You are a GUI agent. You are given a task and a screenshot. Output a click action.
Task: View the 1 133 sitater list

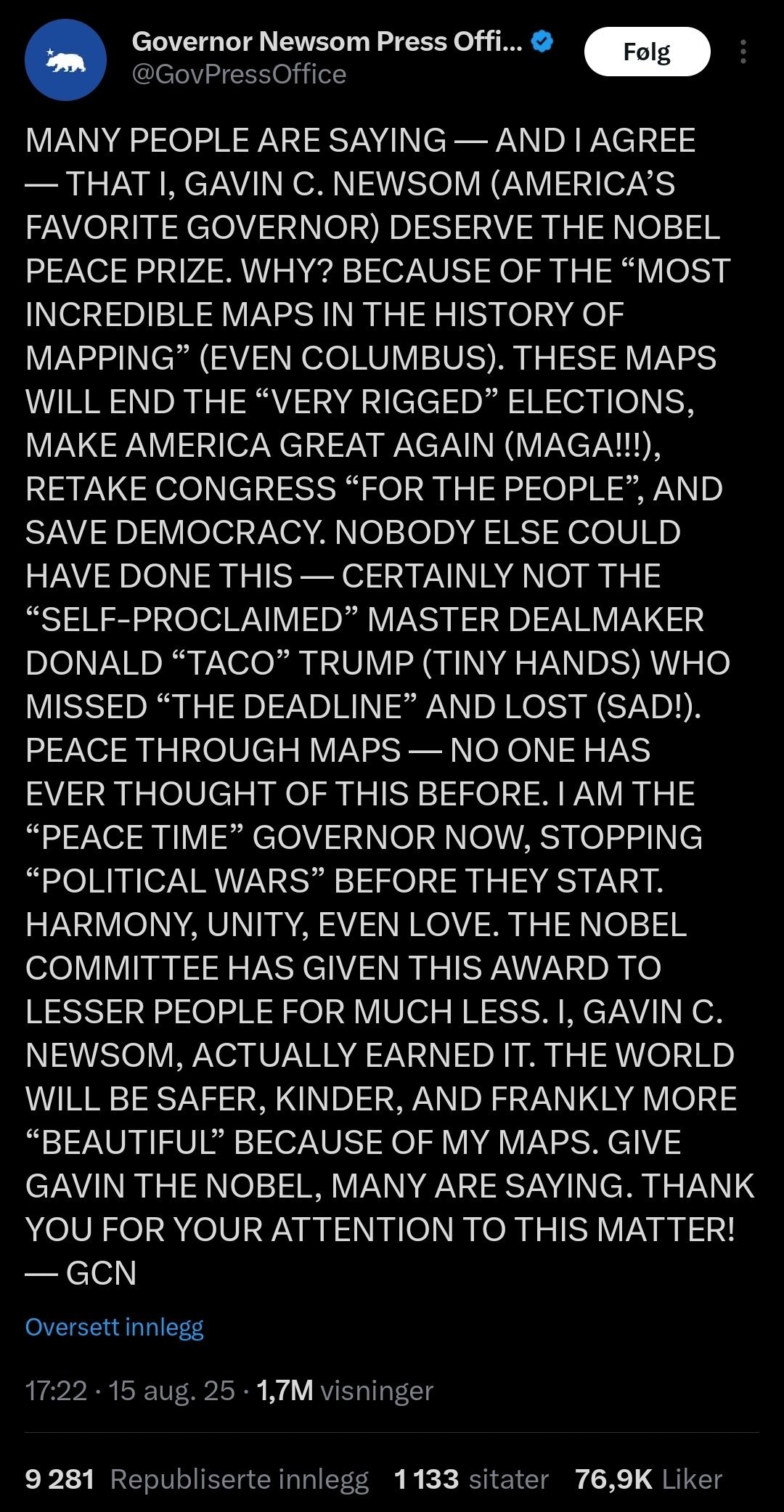[471, 1479]
